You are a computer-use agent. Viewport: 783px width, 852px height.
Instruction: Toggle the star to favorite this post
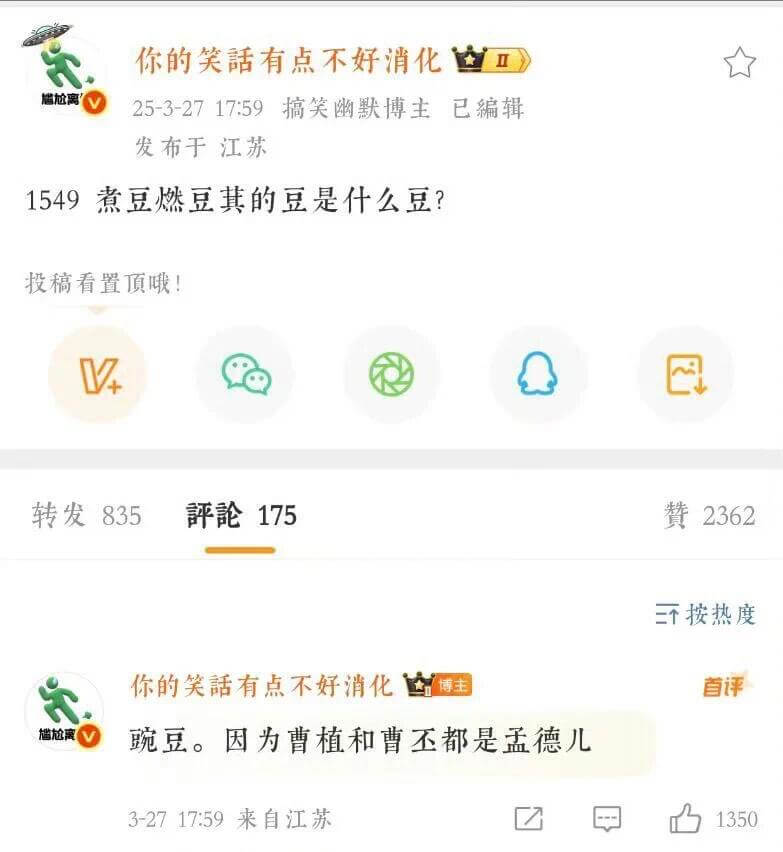point(742,61)
